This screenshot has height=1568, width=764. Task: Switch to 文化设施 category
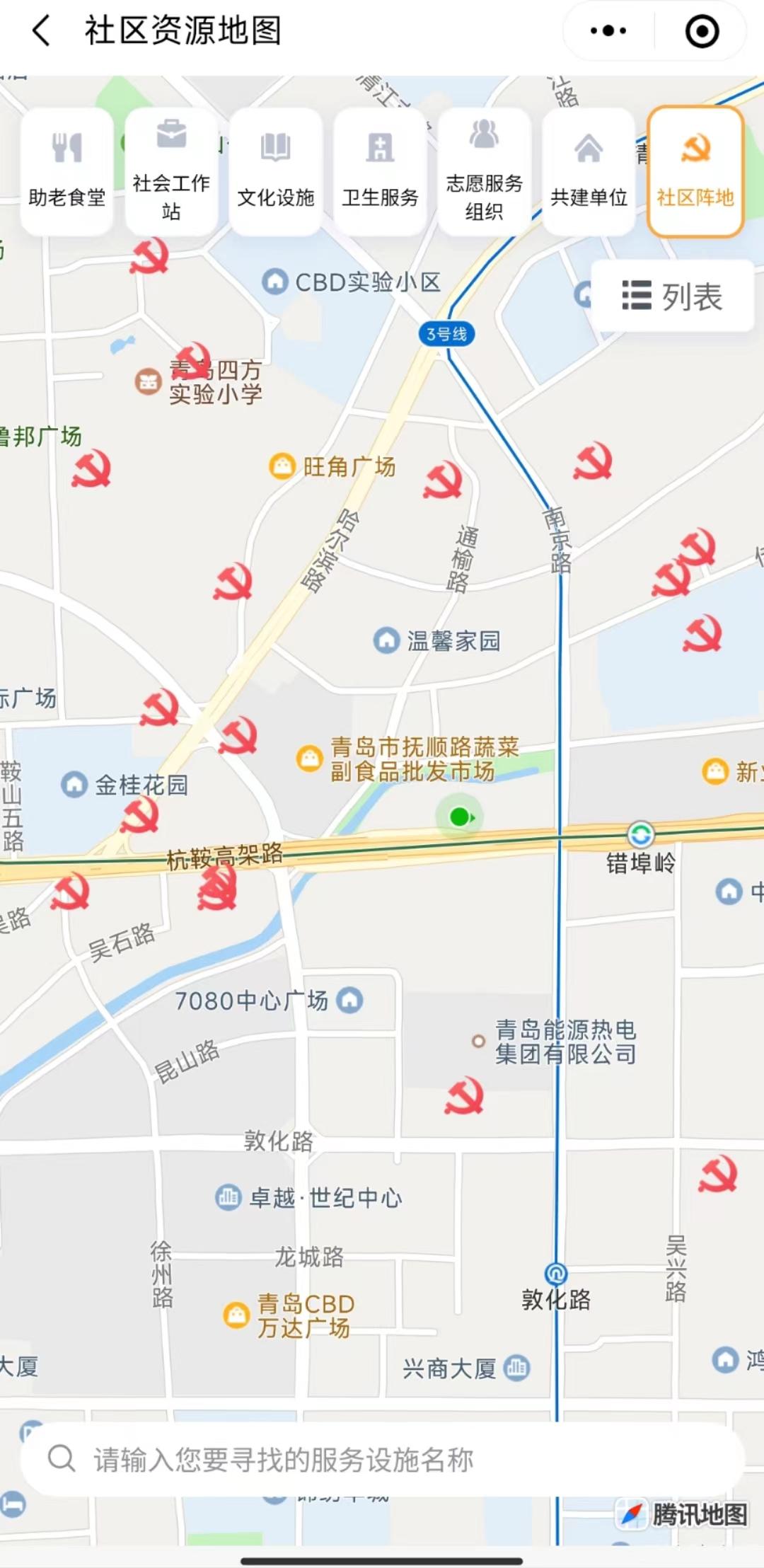[x=275, y=171]
